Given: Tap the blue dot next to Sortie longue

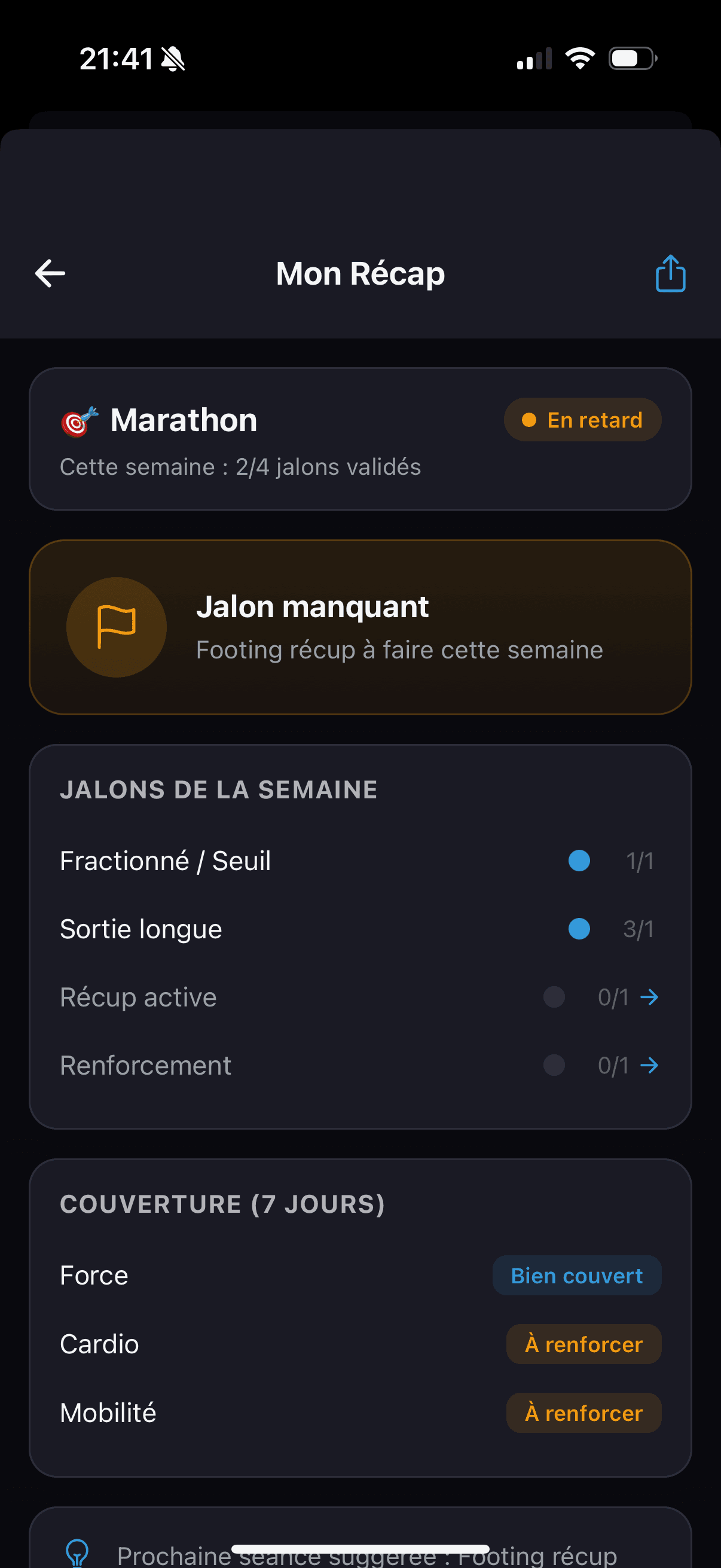Looking at the screenshot, I should pyautogui.click(x=580, y=929).
